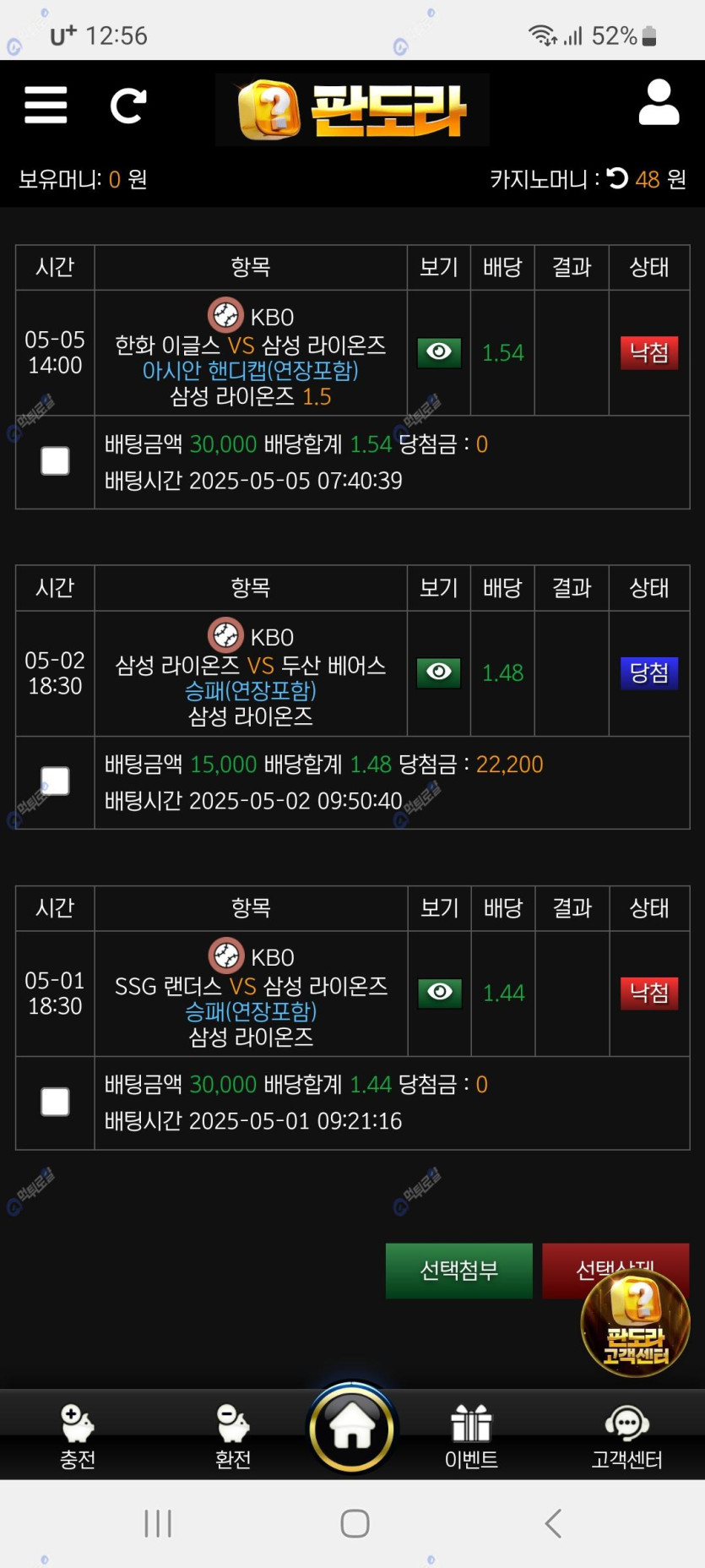Open the hamburger menu

[46, 105]
